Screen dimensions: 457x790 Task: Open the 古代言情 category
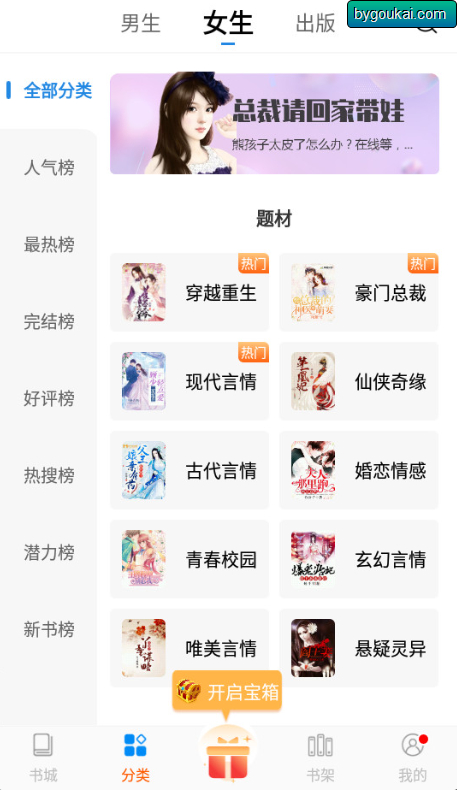pos(189,470)
